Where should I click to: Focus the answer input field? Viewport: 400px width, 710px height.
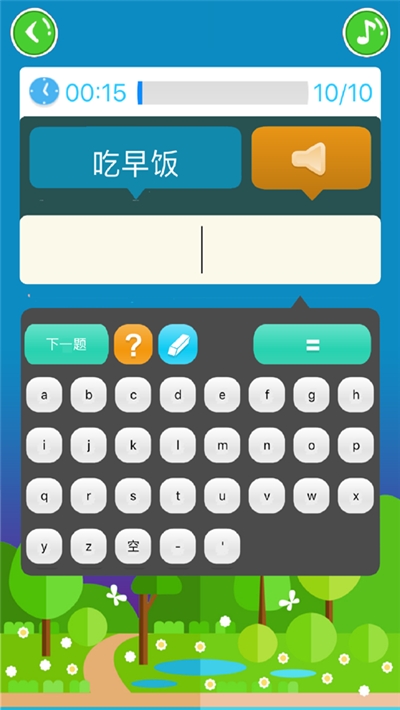point(200,250)
